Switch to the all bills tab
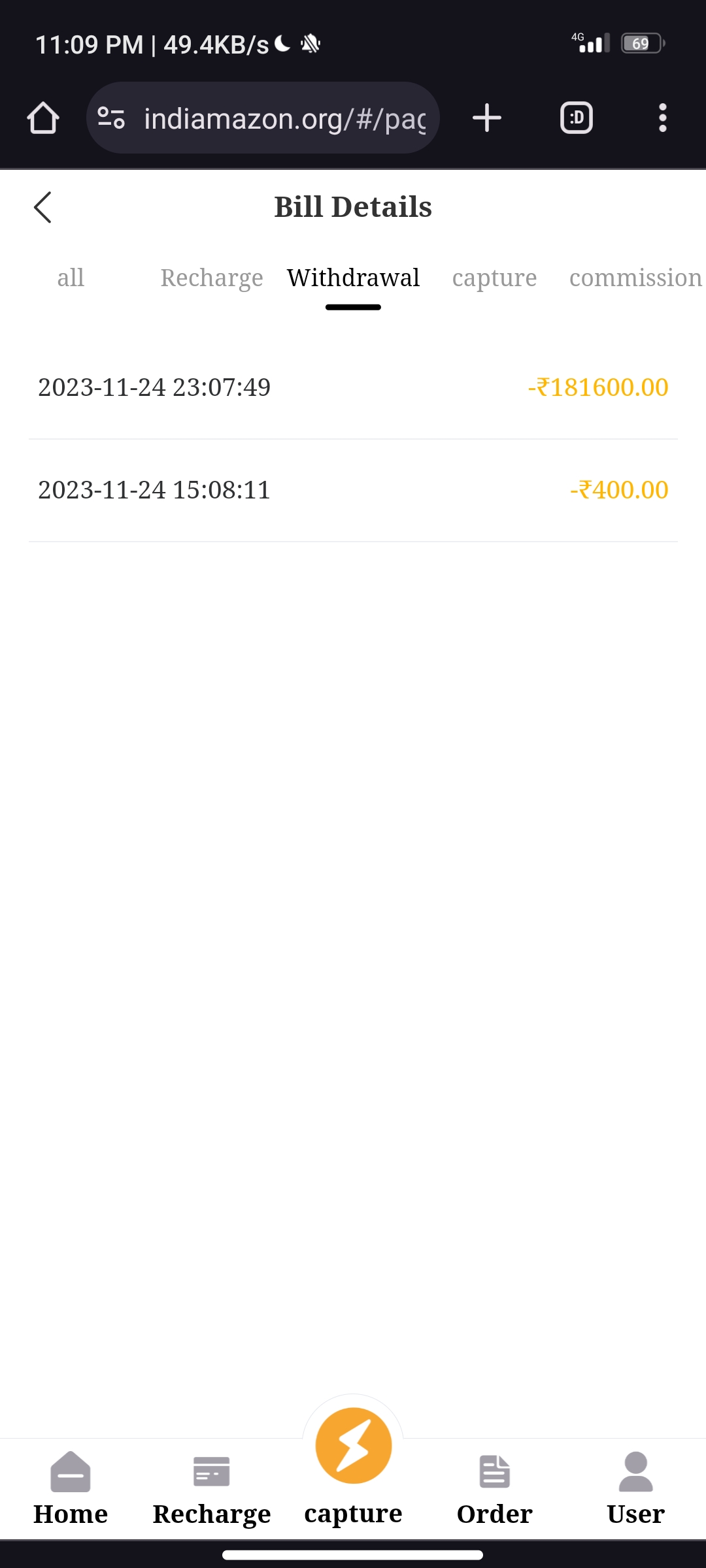The height and width of the screenshot is (1568, 706). [71, 278]
